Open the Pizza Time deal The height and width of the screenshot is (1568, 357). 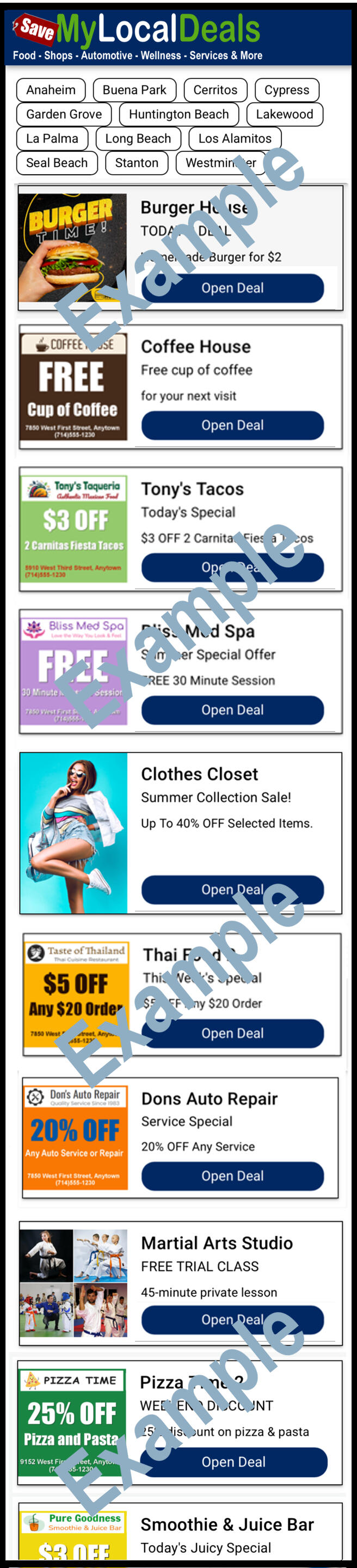coord(233,1462)
